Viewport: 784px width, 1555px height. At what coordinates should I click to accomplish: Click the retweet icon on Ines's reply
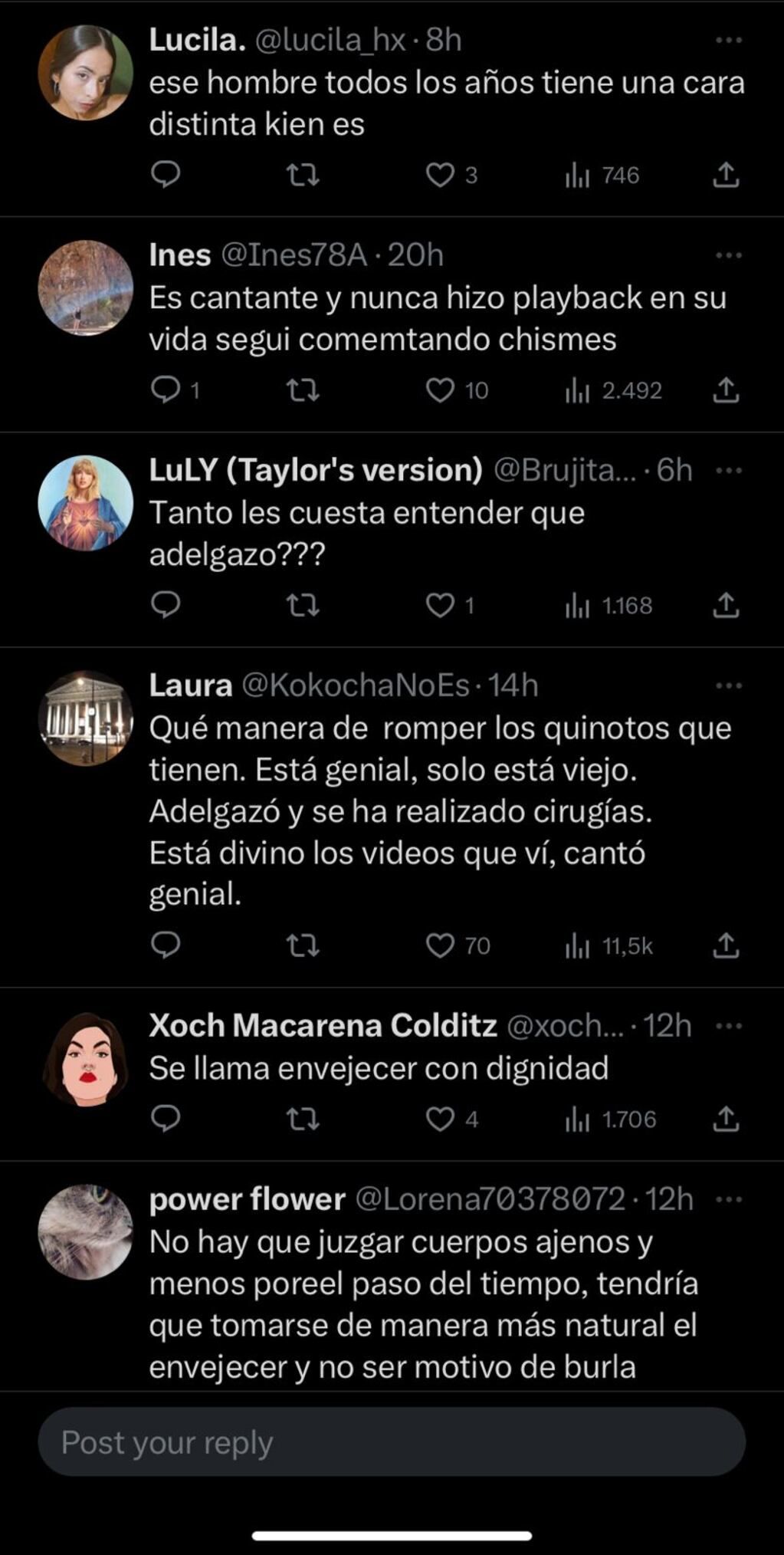click(304, 391)
